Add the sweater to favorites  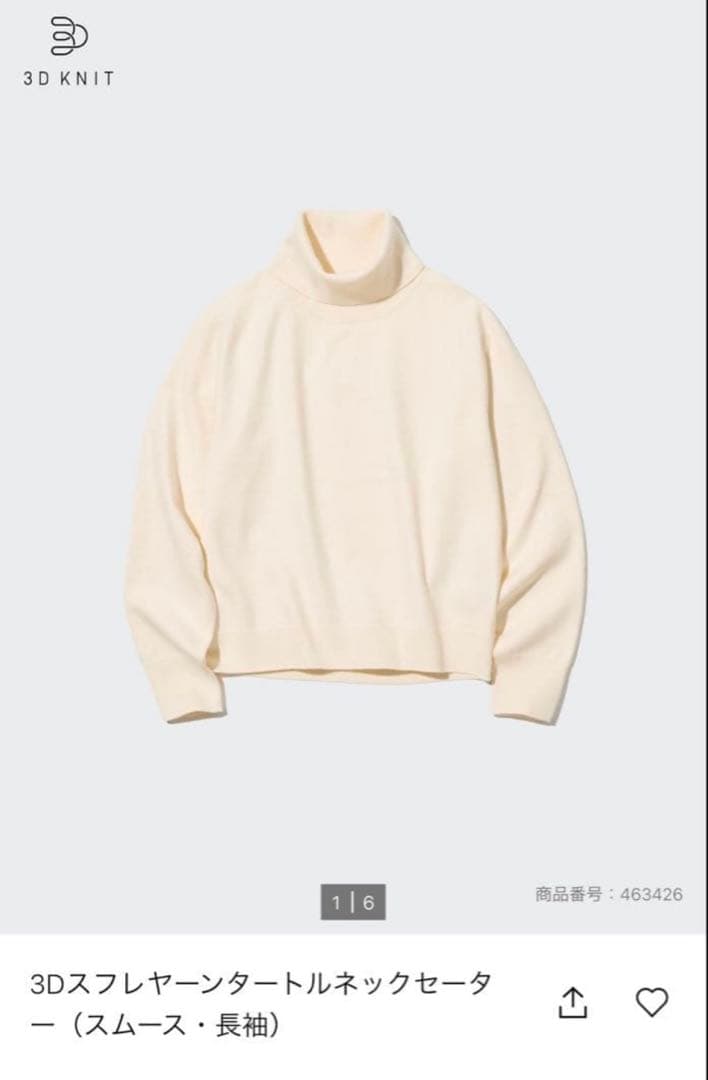(652, 1001)
